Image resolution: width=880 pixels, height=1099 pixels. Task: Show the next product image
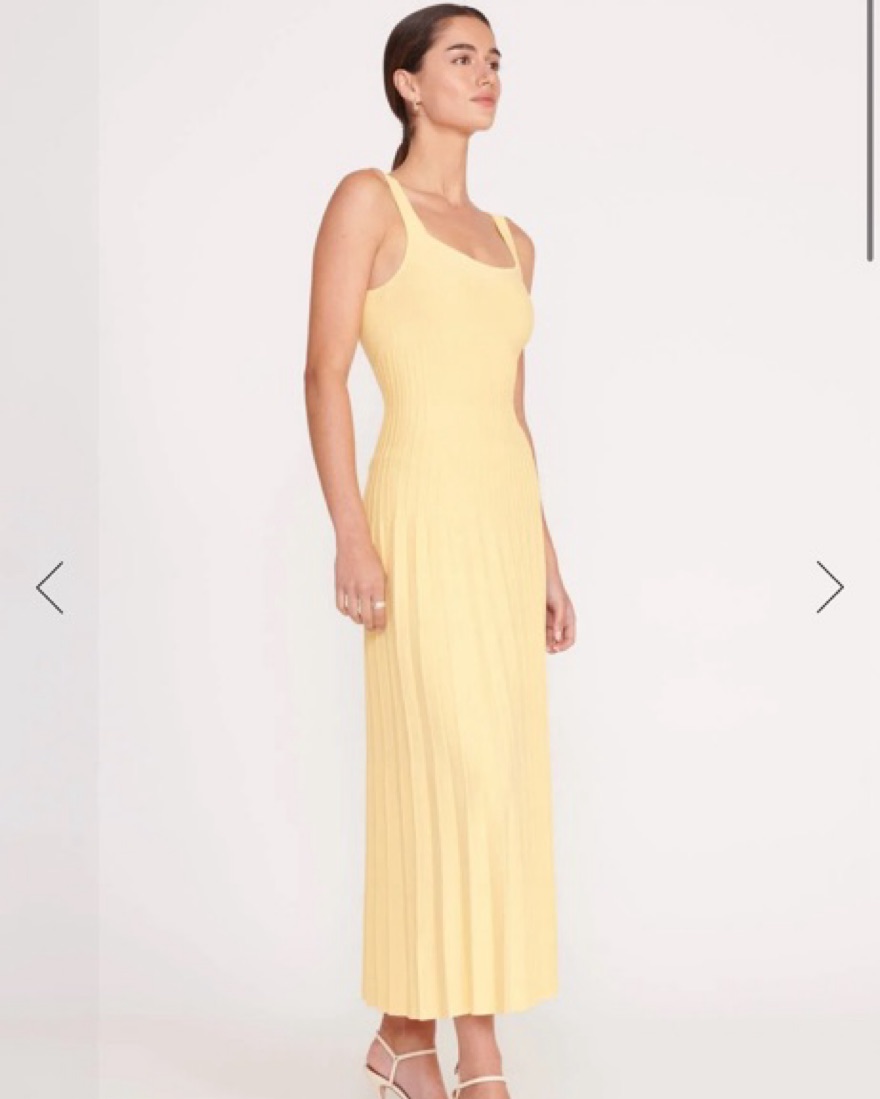coord(829,587)
